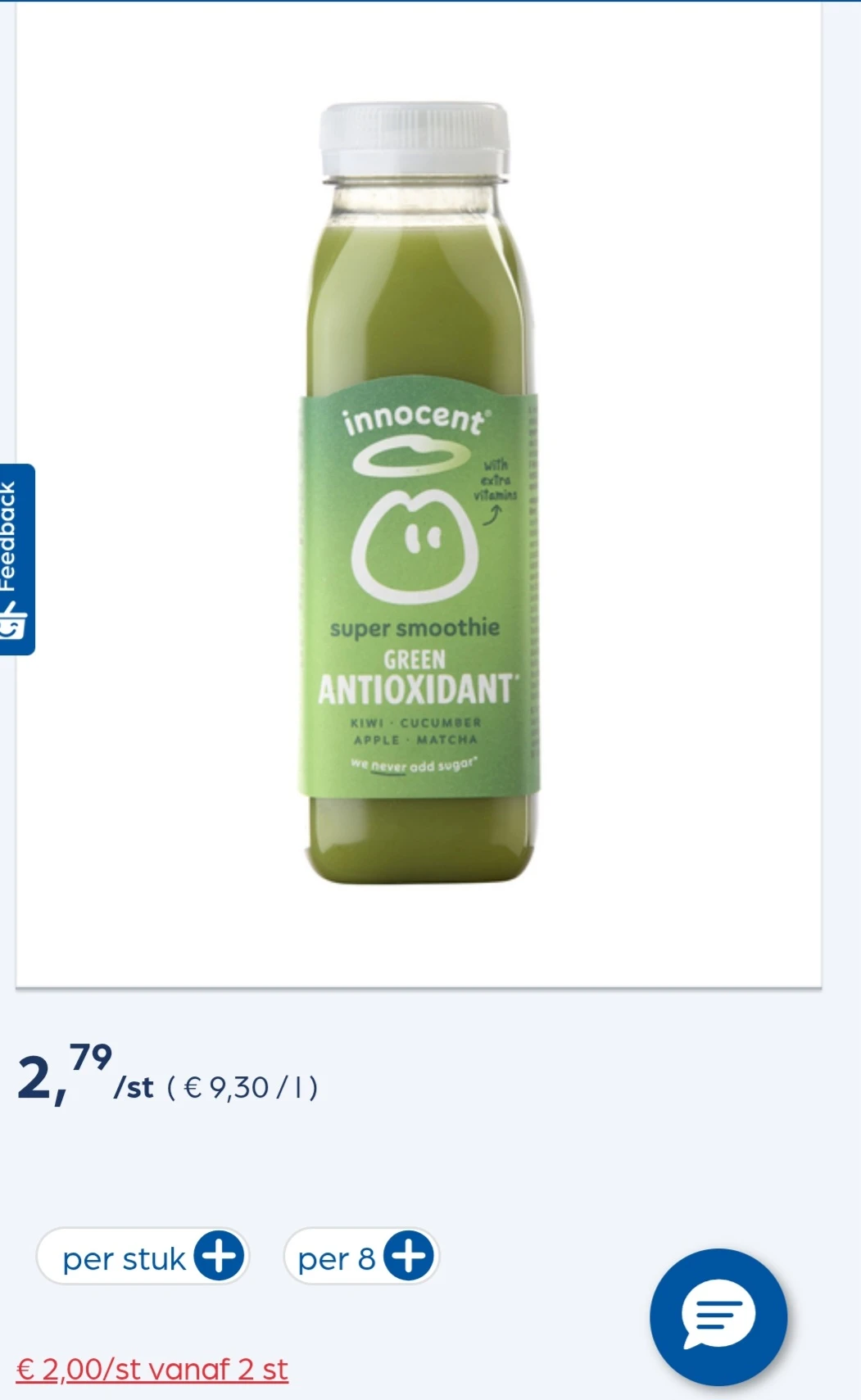Open the chat support bubble
The height and width of the screenshot is (1400, 861).
[718, 1316]
